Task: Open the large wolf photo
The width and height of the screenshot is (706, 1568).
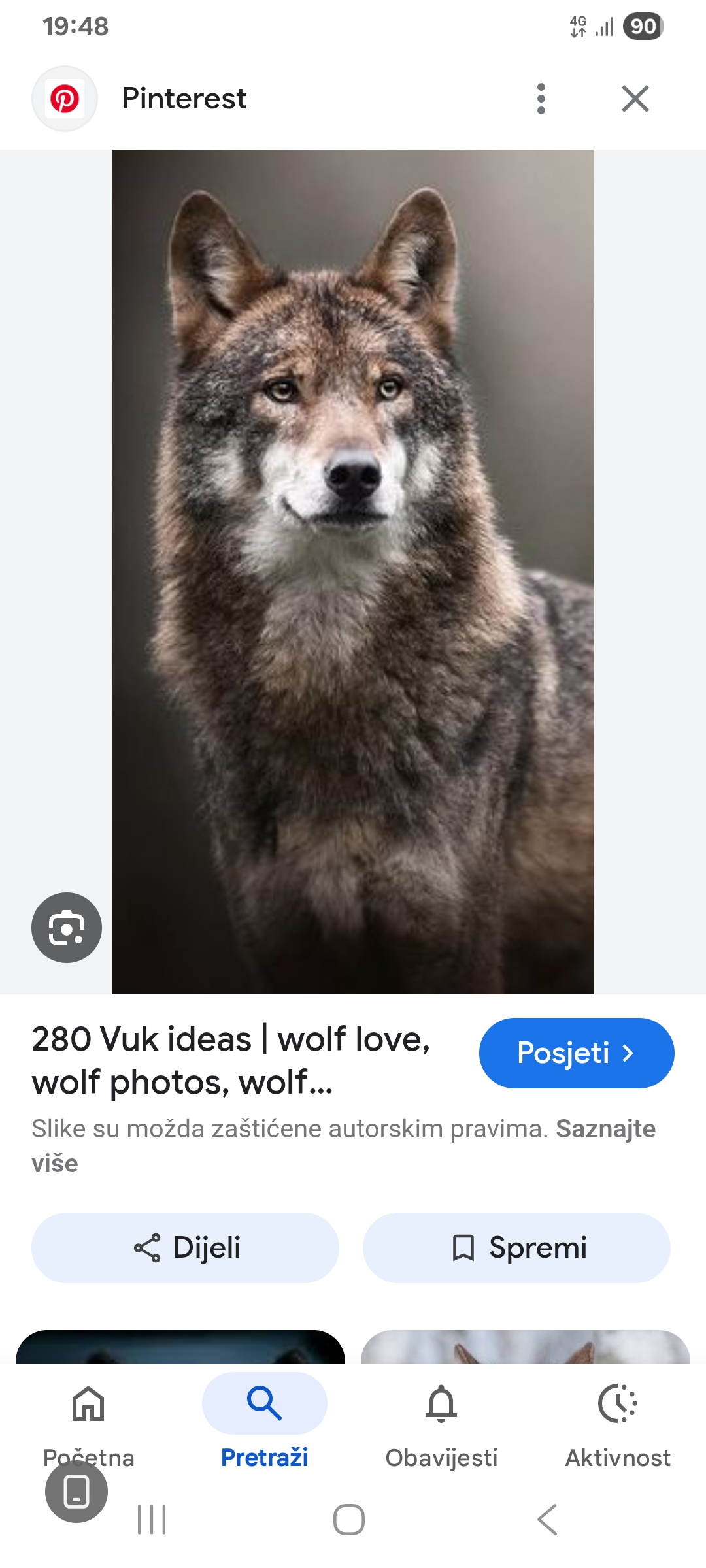Action: click(353, 572)
